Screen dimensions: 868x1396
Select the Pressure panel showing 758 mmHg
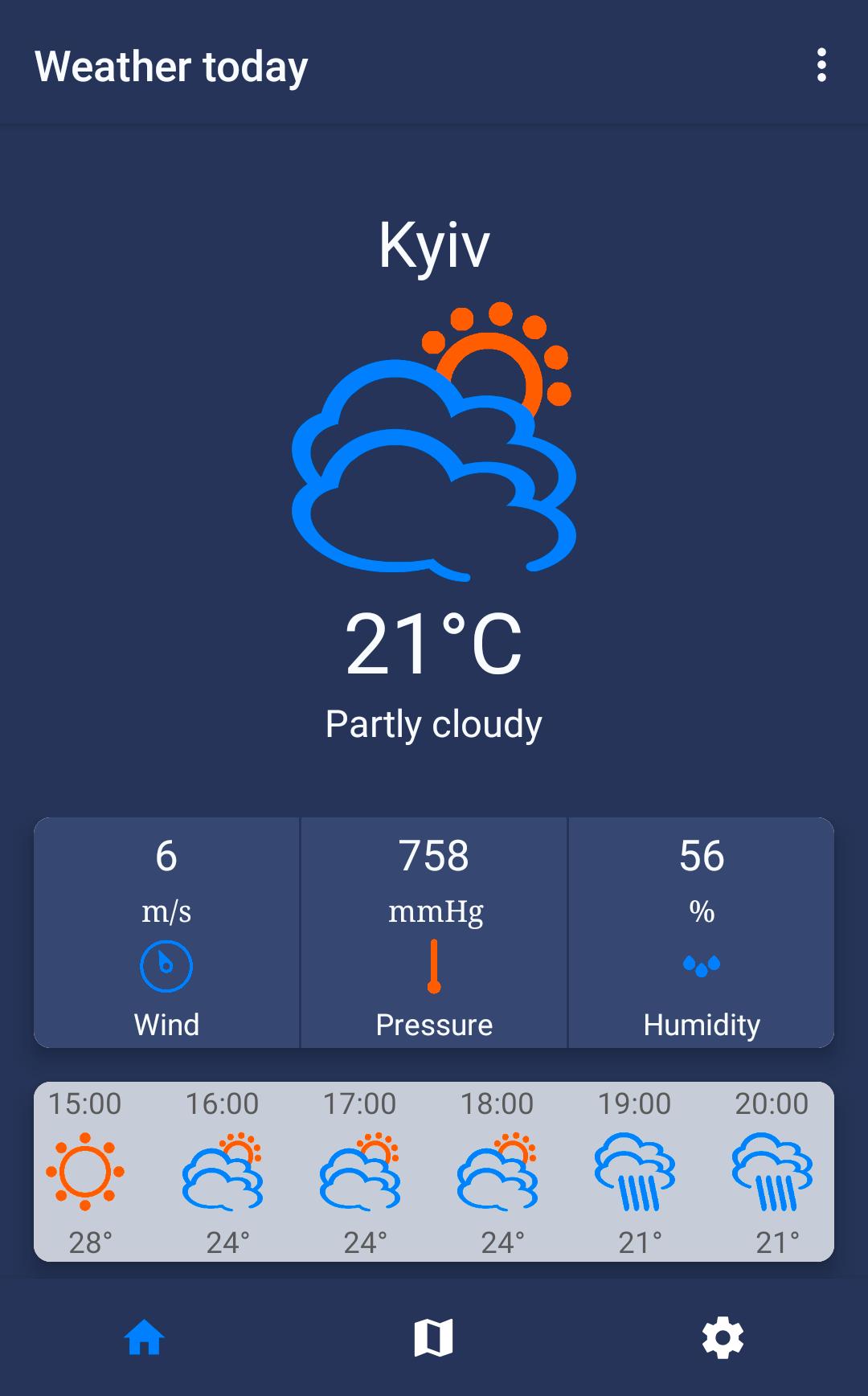(x=434, y=932)
